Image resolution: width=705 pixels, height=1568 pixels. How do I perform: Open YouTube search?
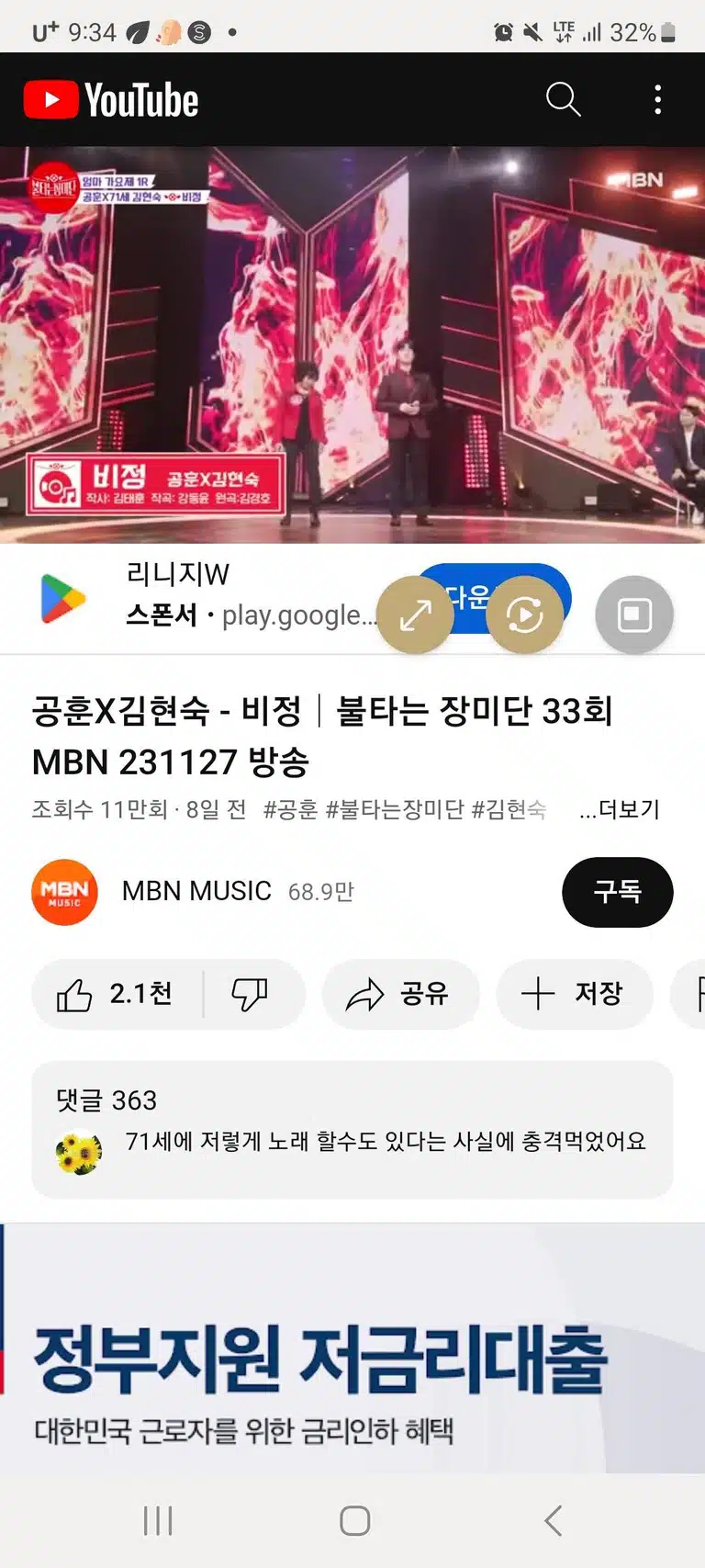(563, 99)
